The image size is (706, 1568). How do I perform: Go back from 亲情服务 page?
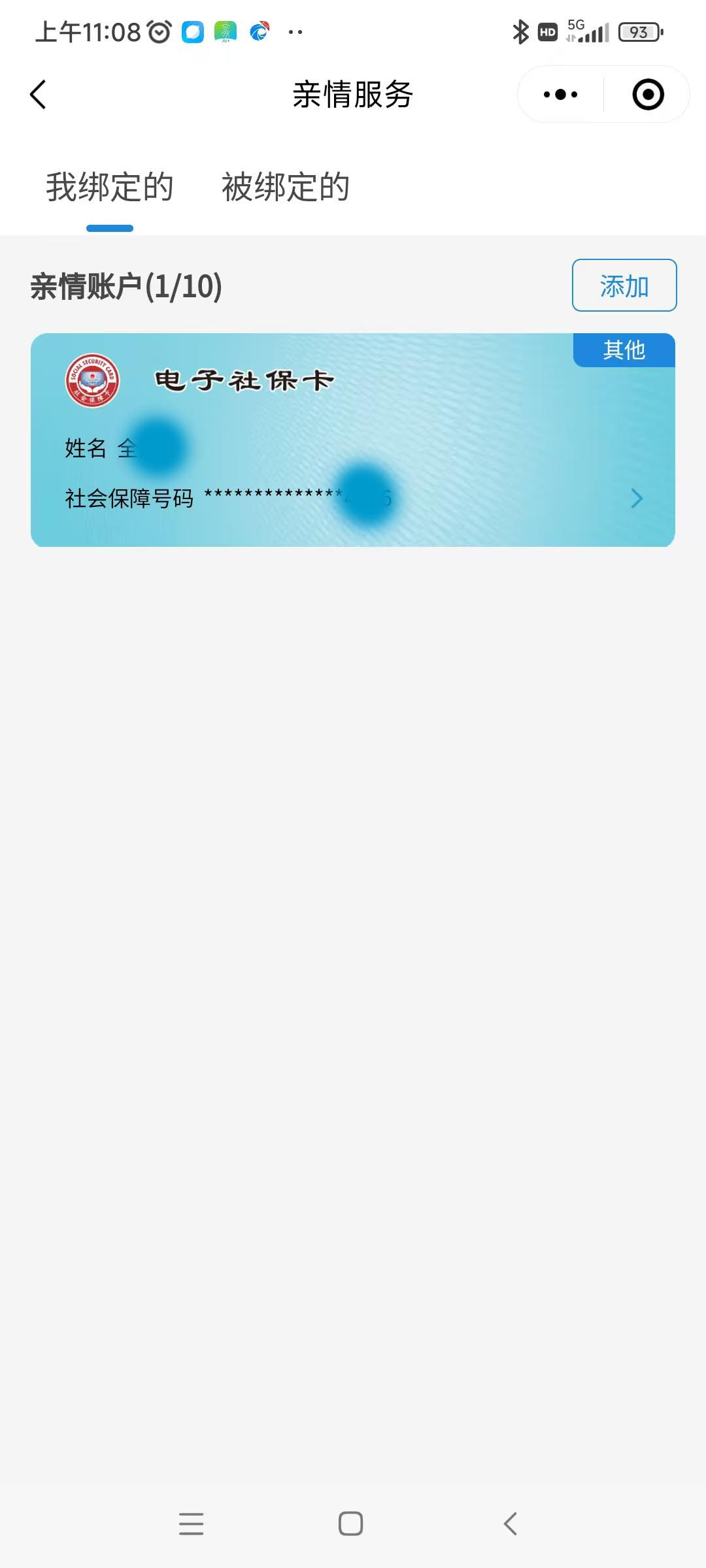38,95
